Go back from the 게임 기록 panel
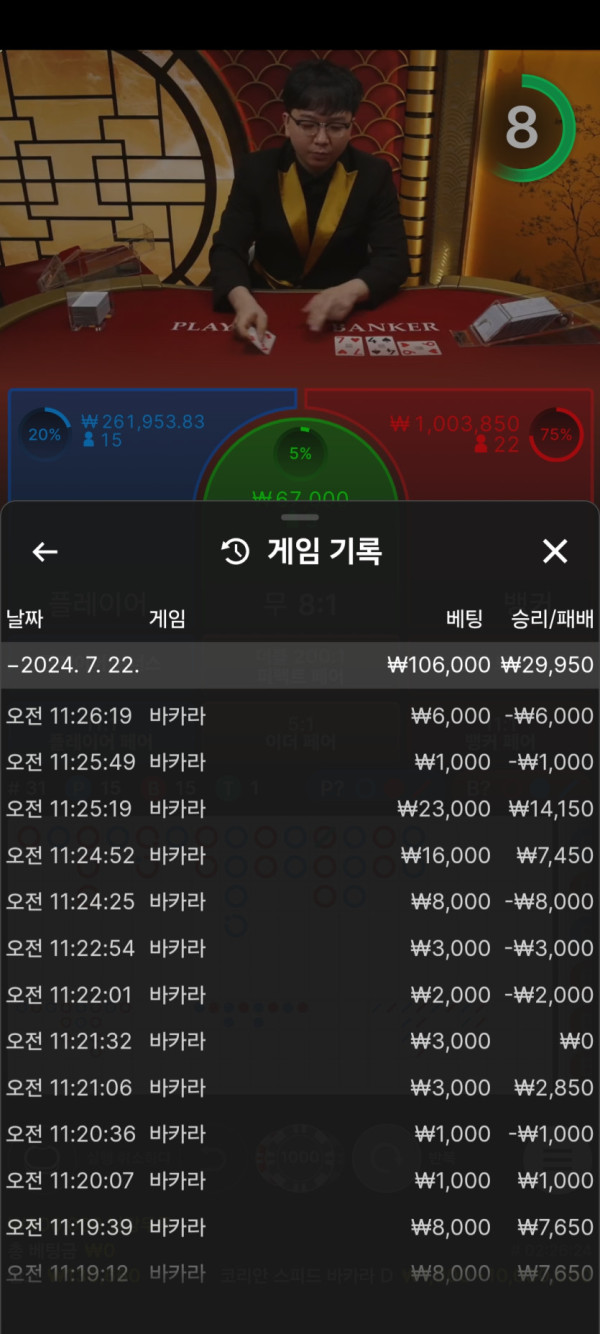 [x=45, y=551]
